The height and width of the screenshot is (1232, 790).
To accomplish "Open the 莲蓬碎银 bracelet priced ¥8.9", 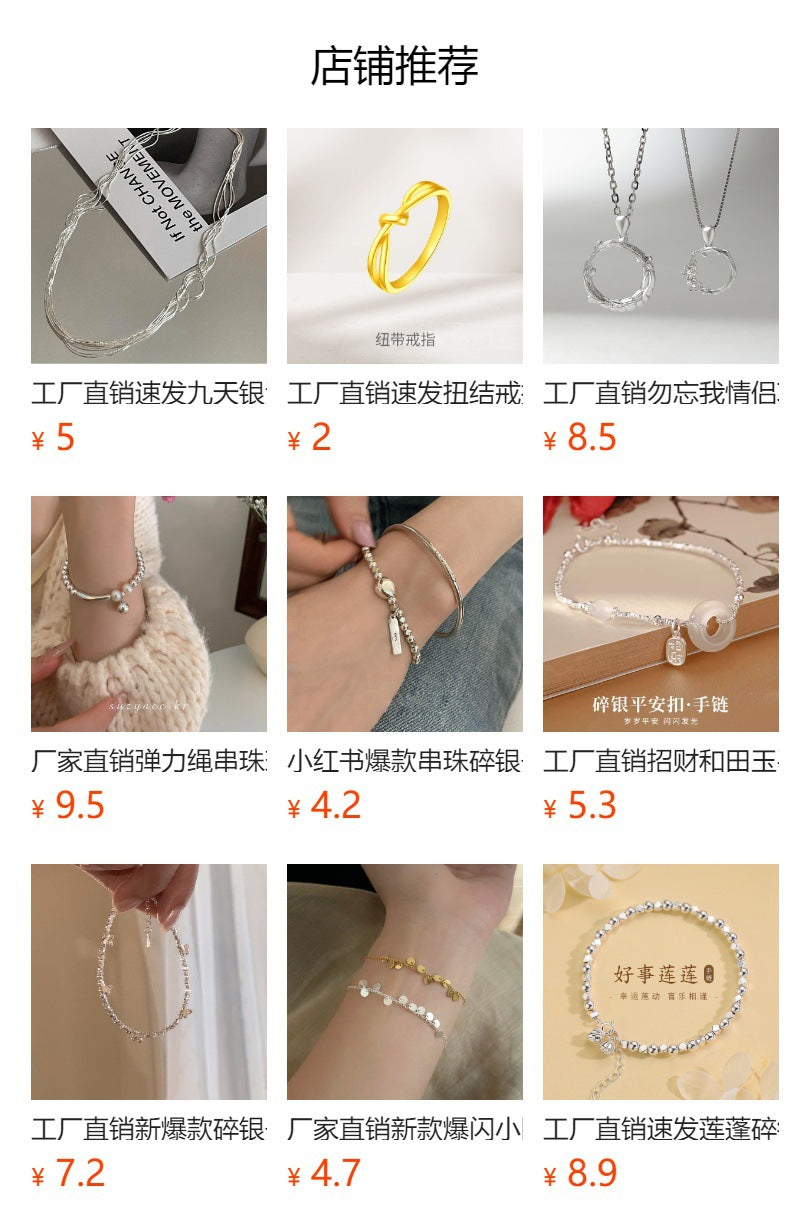I will click(661, 982).
